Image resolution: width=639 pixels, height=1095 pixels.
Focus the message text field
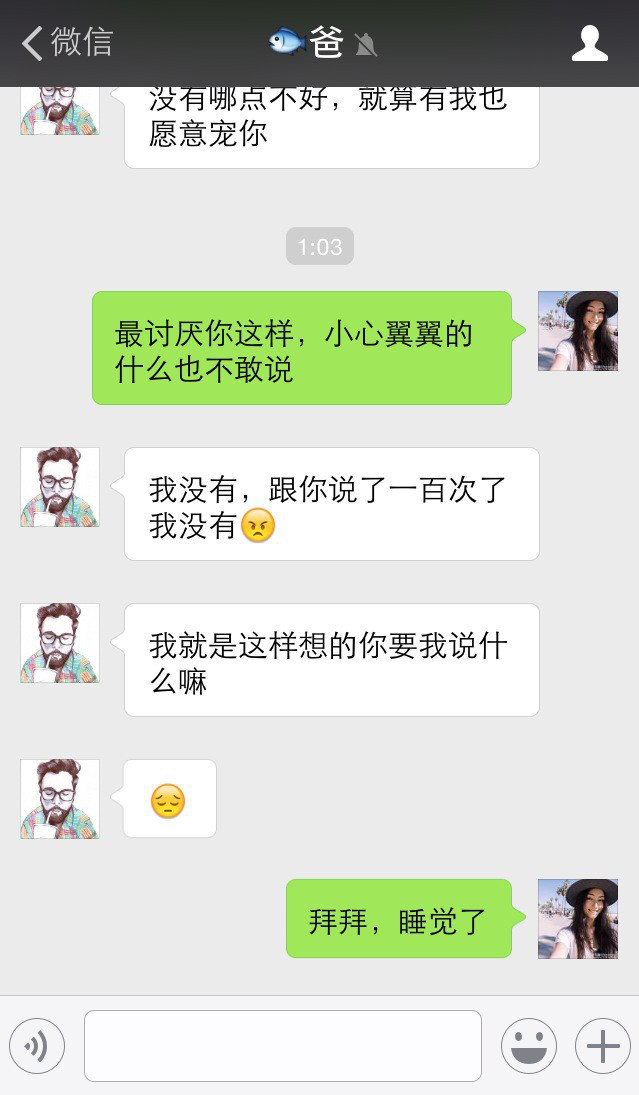283,1046
